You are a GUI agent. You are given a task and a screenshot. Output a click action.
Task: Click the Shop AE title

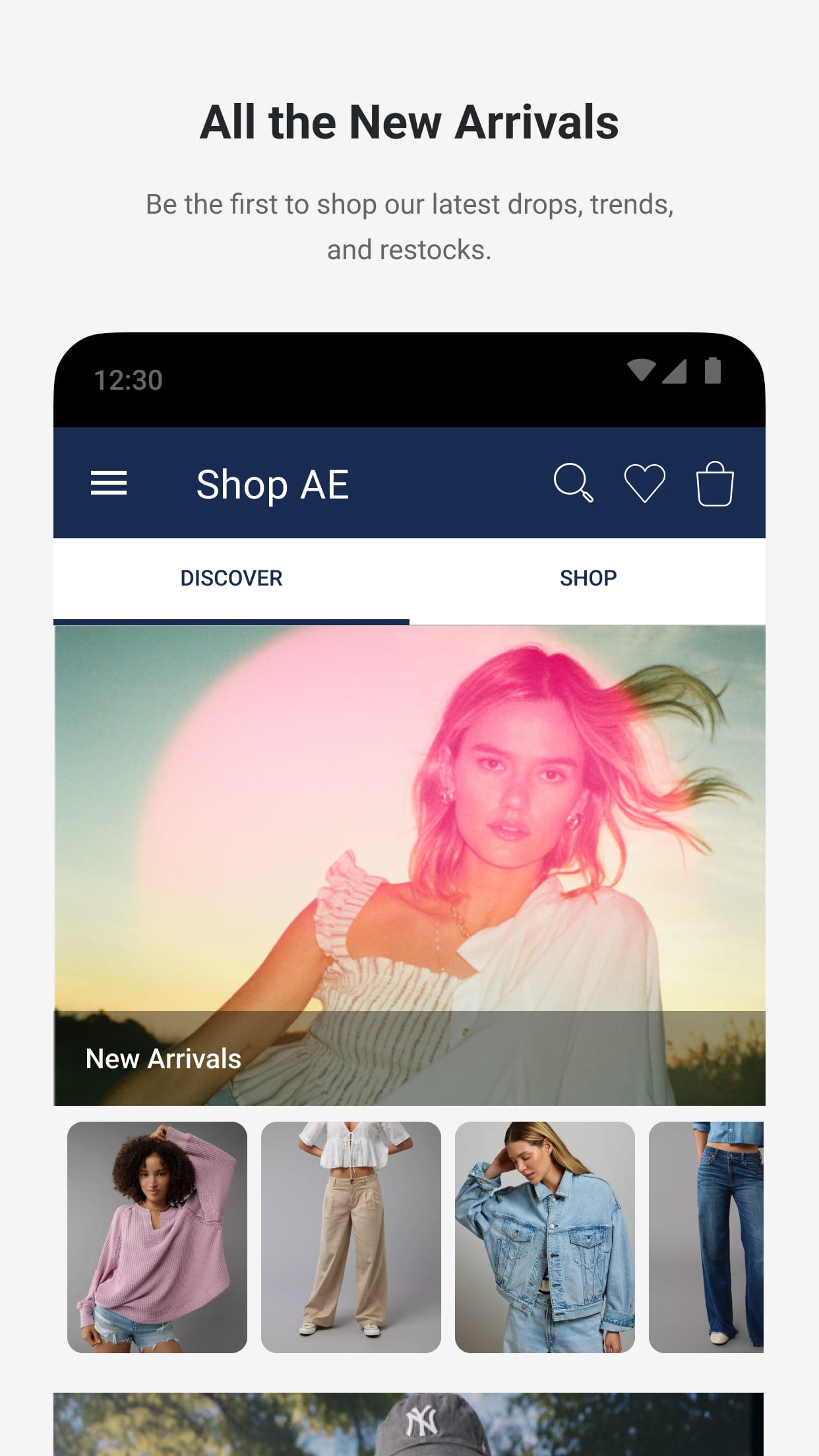click(x=272, y=485)
